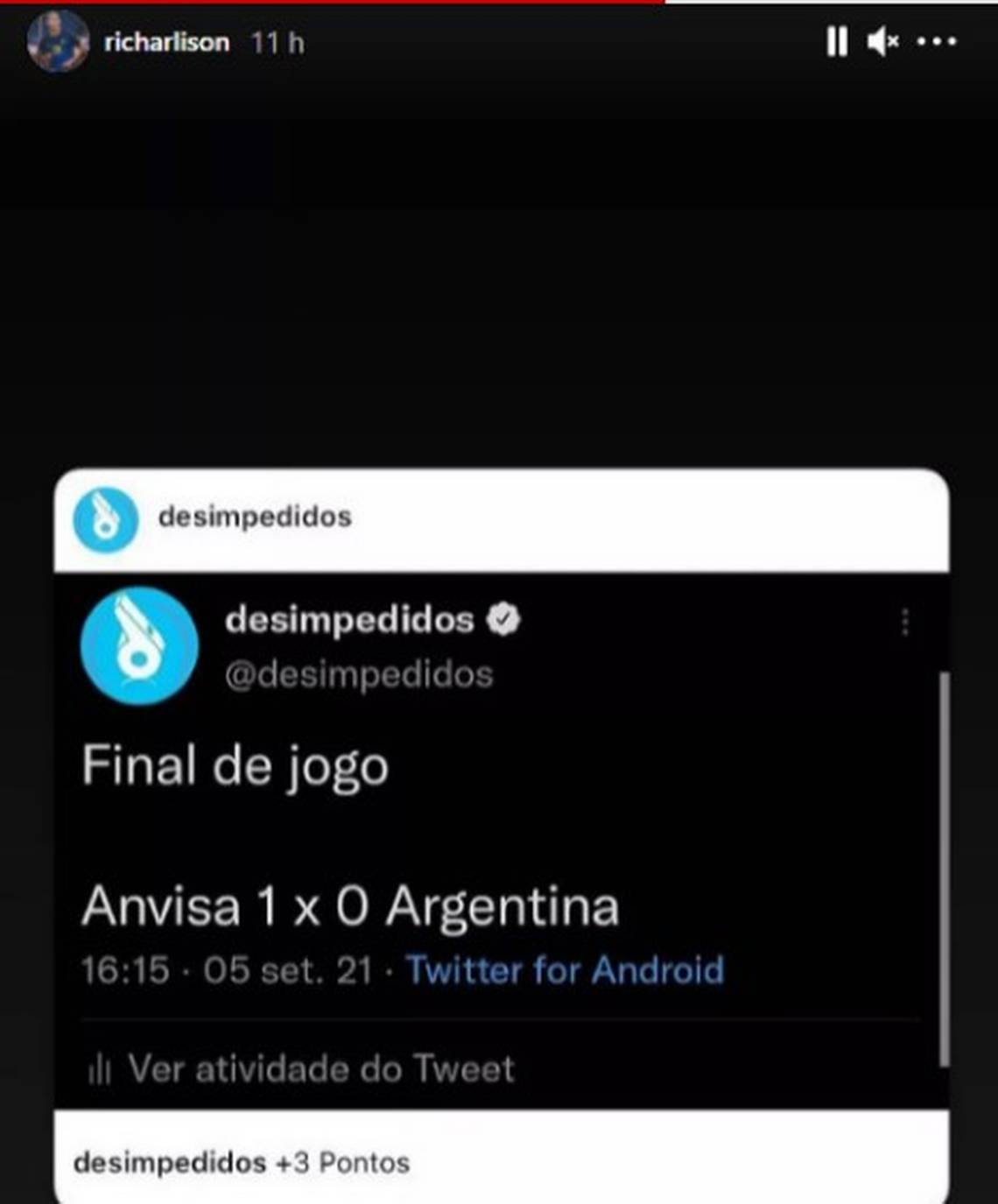The height and width of the screenshot is (1204, 998).
Task: Unmute the story audio
Action: coord(882,41)
